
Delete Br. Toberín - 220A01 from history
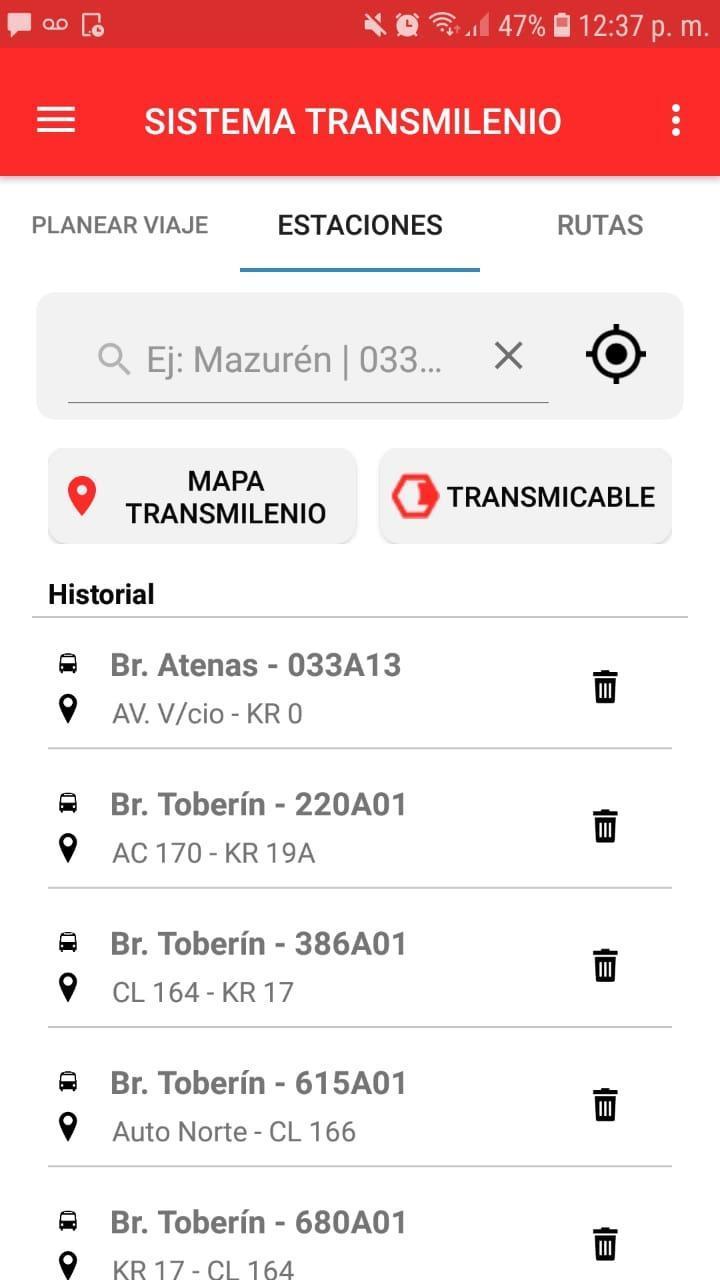pyautogui.click(x=605, y=826)
